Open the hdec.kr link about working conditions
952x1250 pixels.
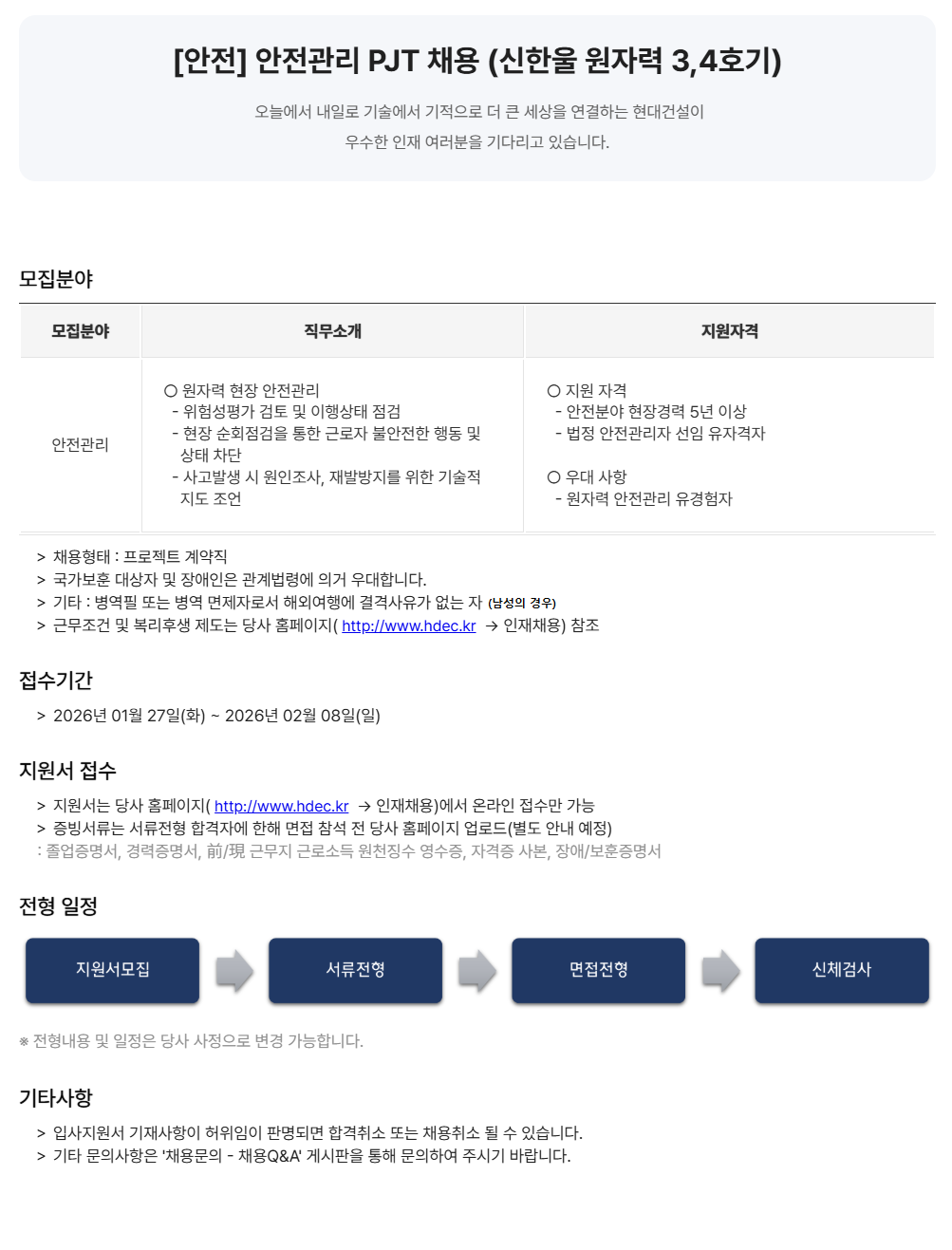(x=408, y=626)
